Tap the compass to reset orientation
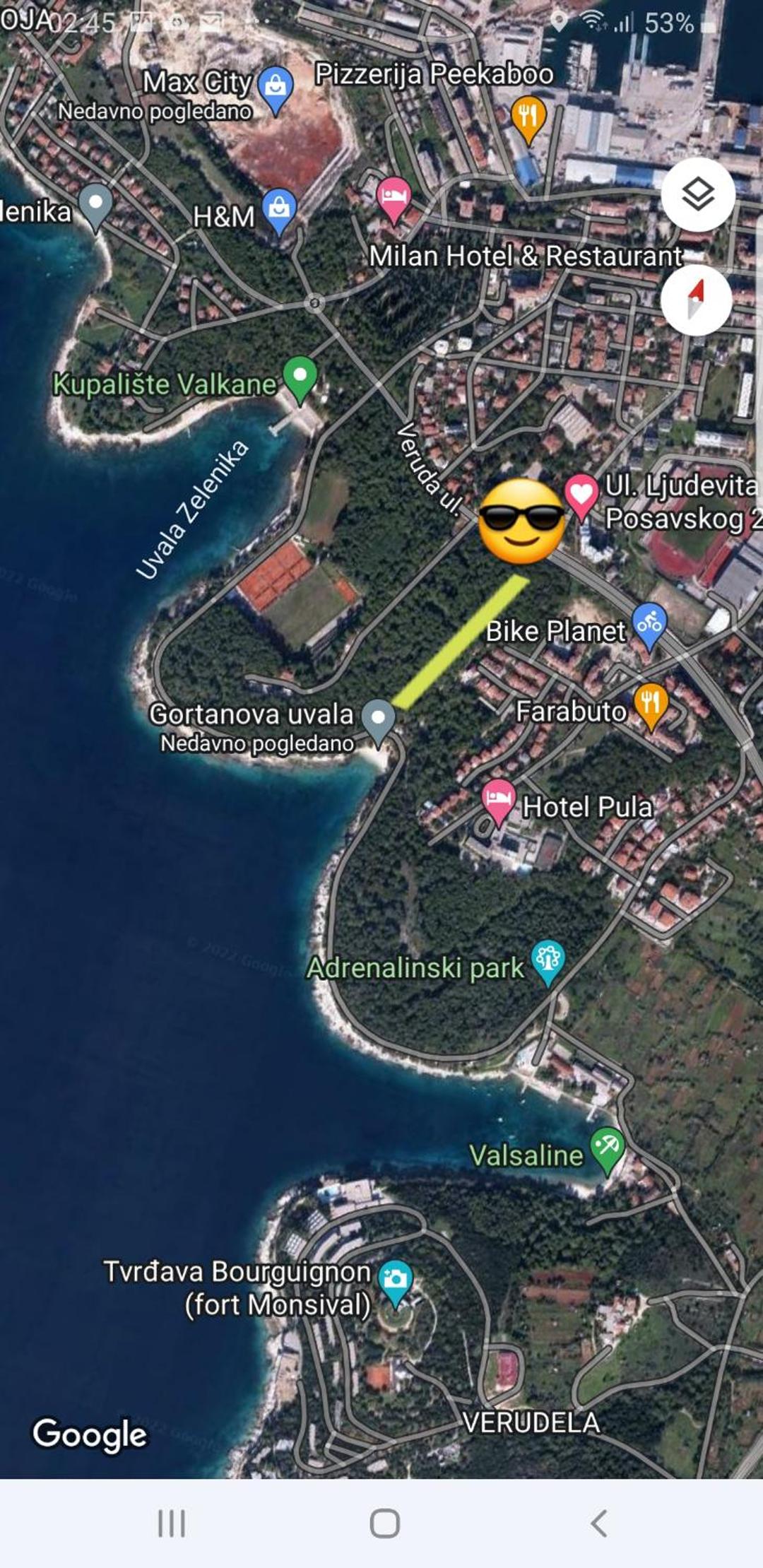 [697, 300]
